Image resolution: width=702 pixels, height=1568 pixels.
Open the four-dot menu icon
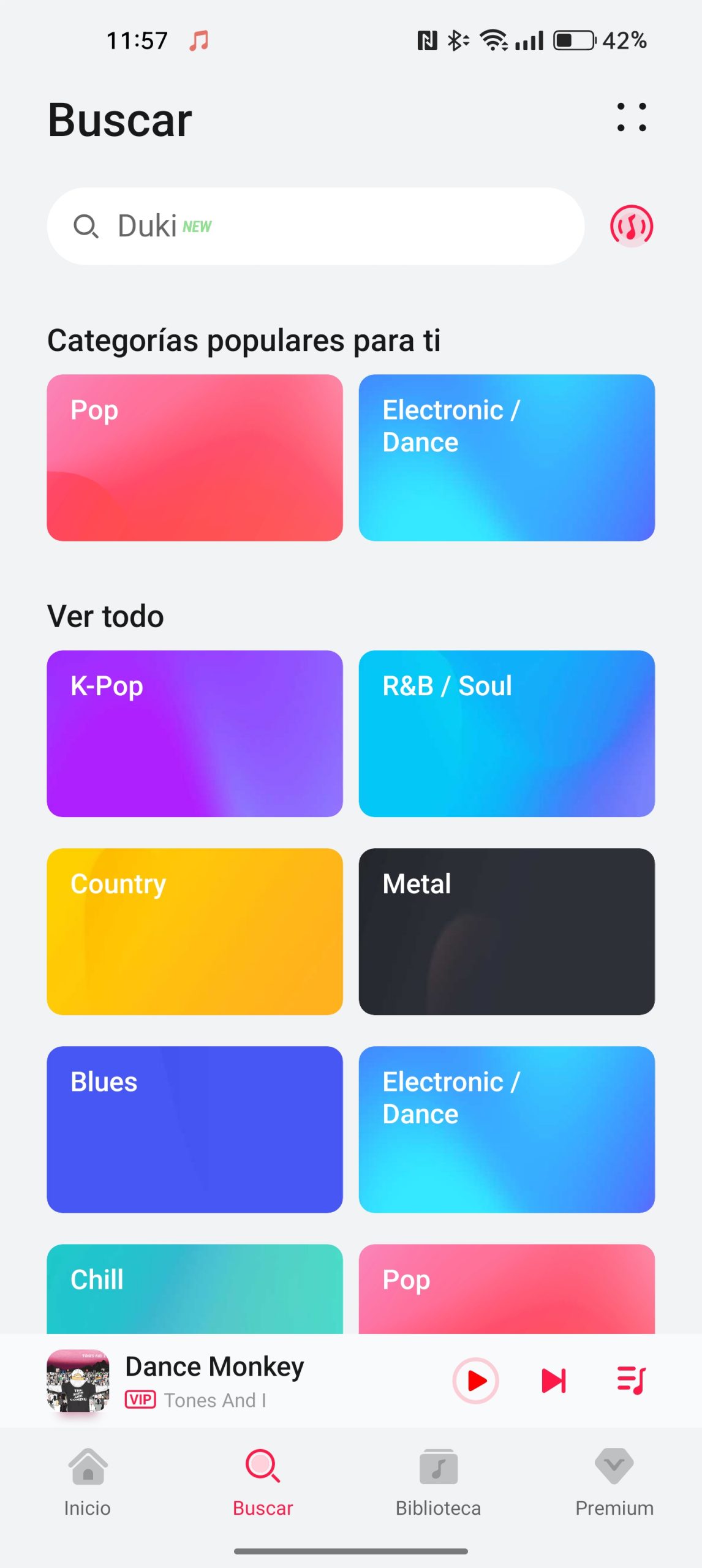point(632,117)
